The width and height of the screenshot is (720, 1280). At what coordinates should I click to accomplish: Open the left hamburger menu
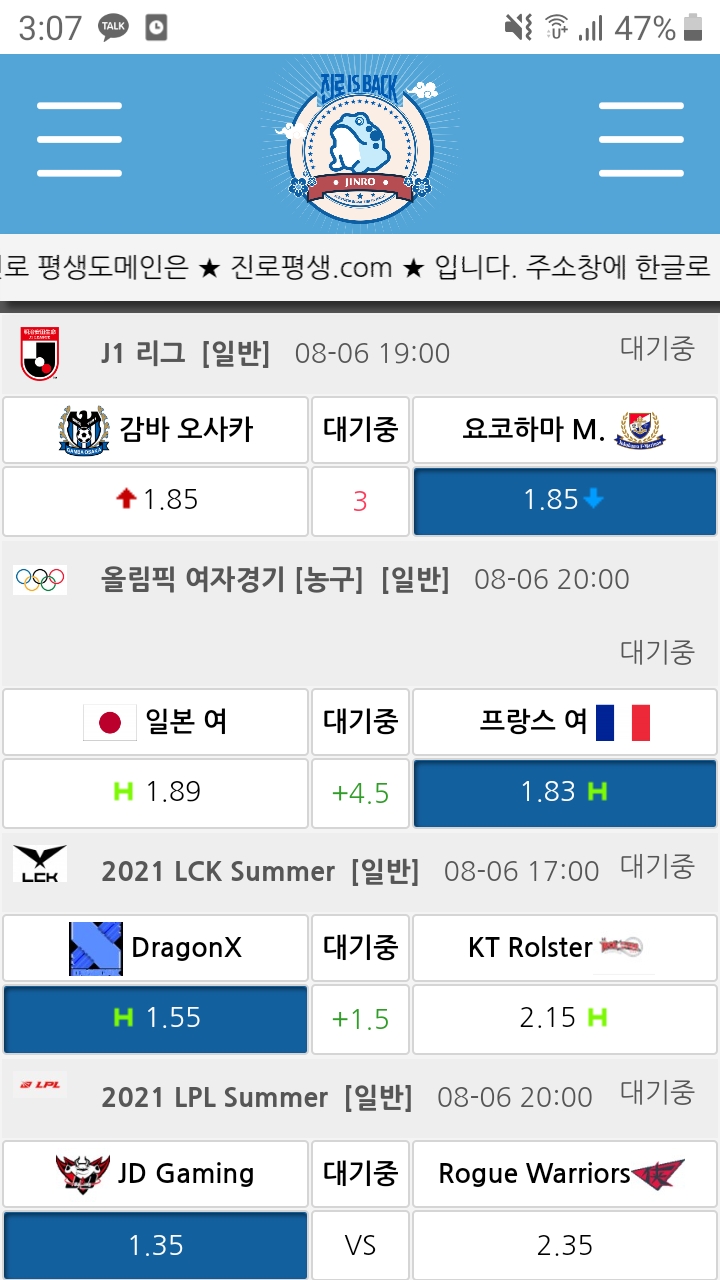click(x=79, y=140)
